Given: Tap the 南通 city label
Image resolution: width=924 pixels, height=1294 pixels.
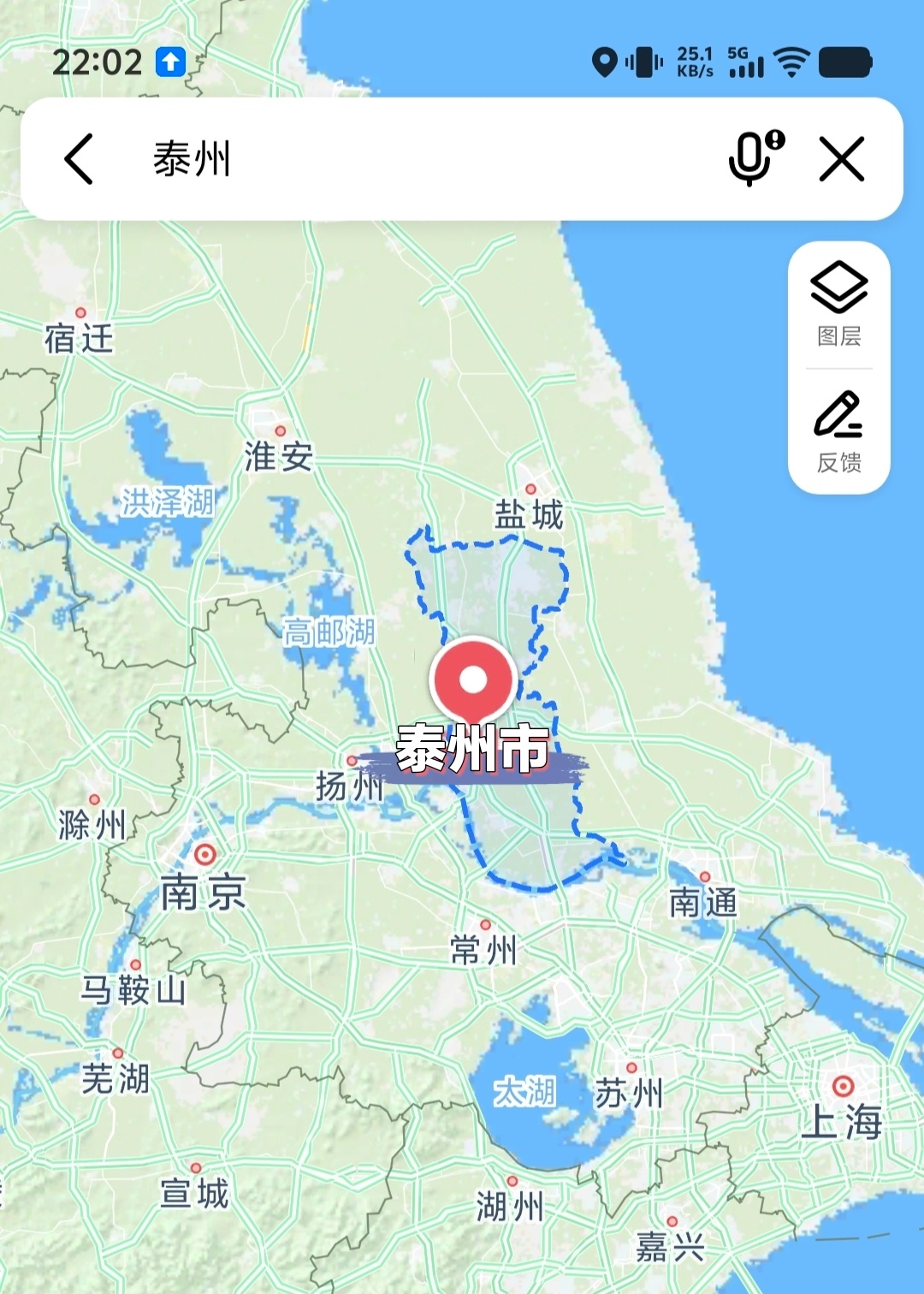Looking at the screenshot, I should click(703, 901).
